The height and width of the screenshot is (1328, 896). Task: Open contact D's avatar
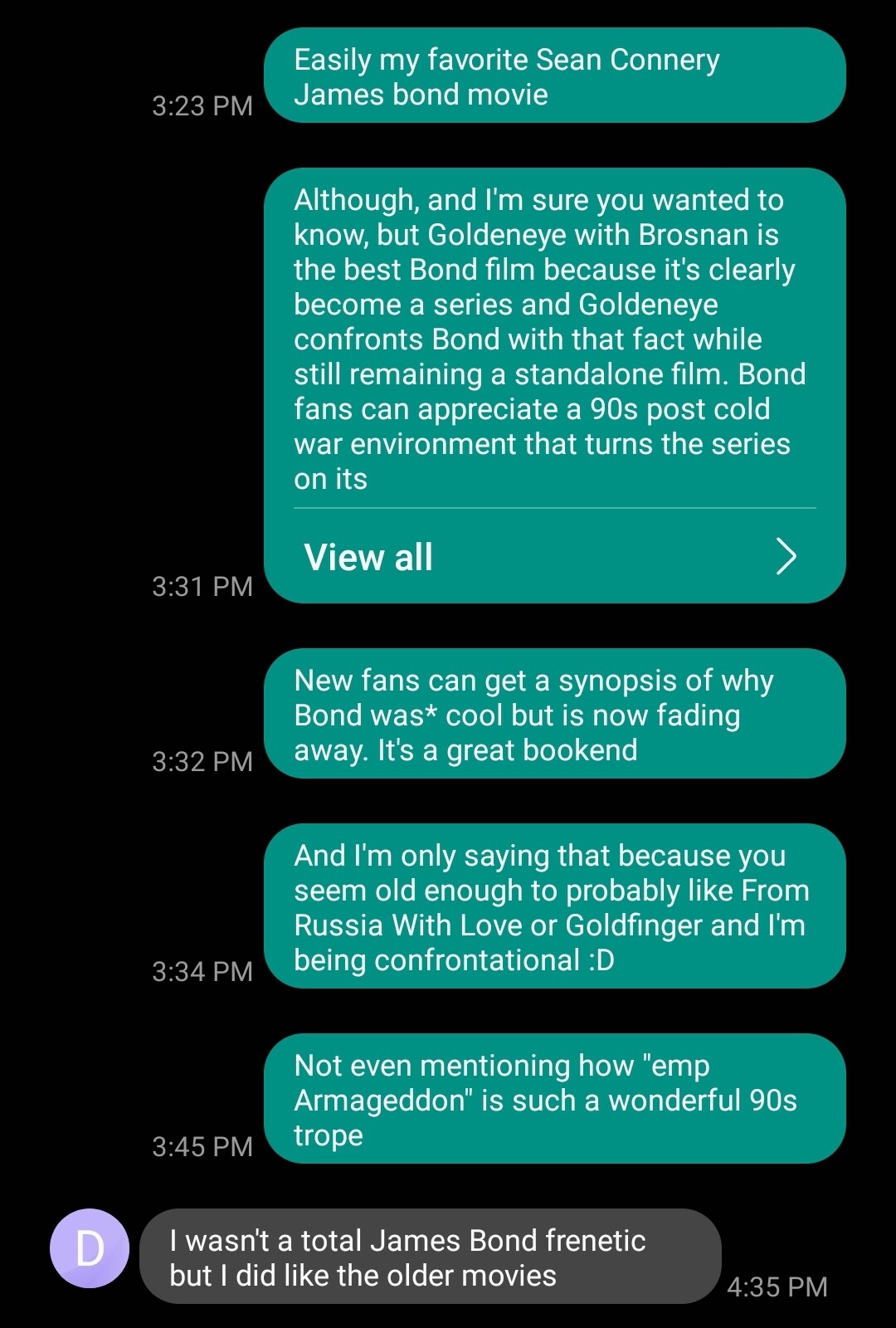[90, 1248]
